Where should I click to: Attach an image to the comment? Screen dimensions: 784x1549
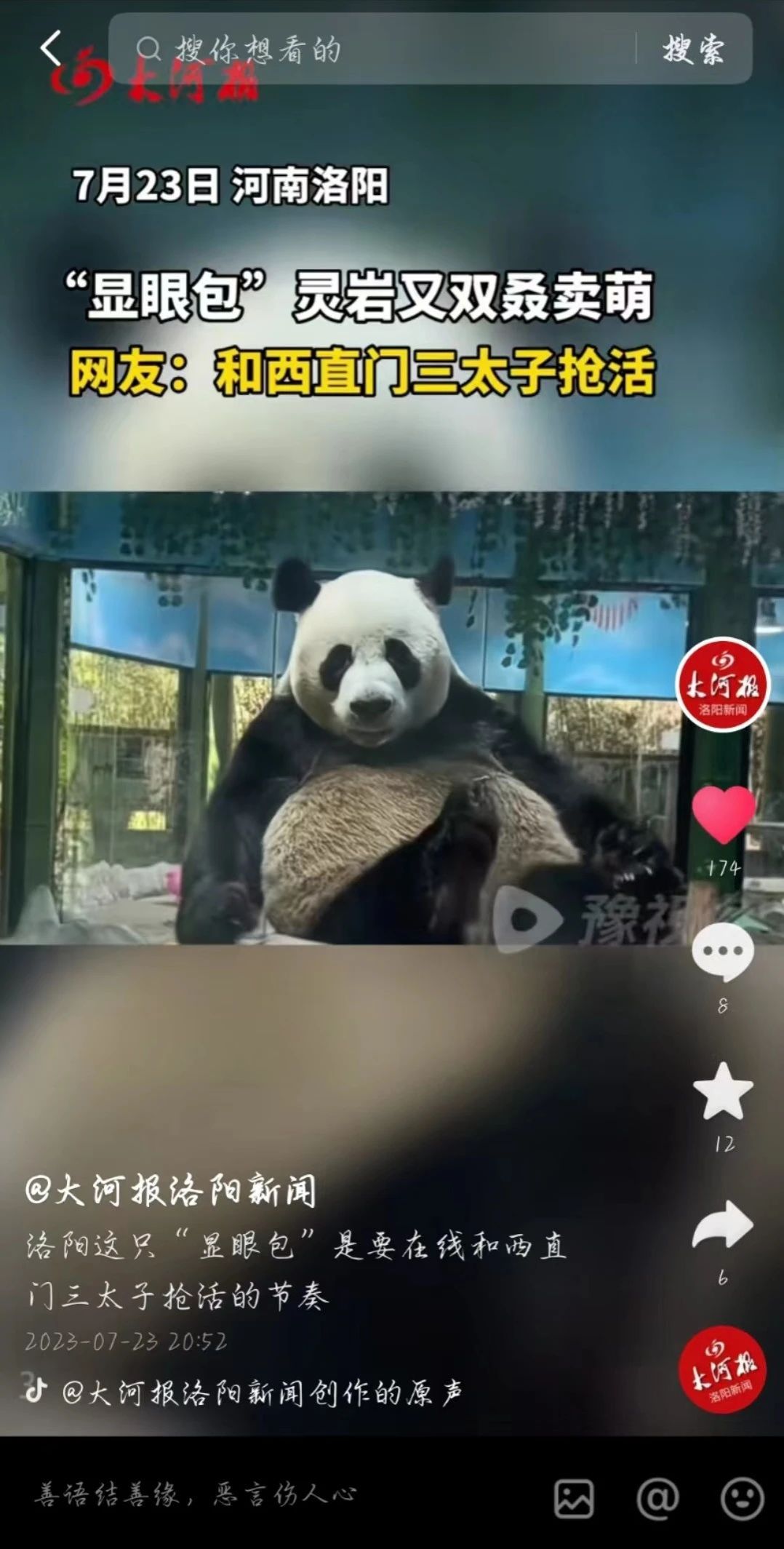[574, 1498]
